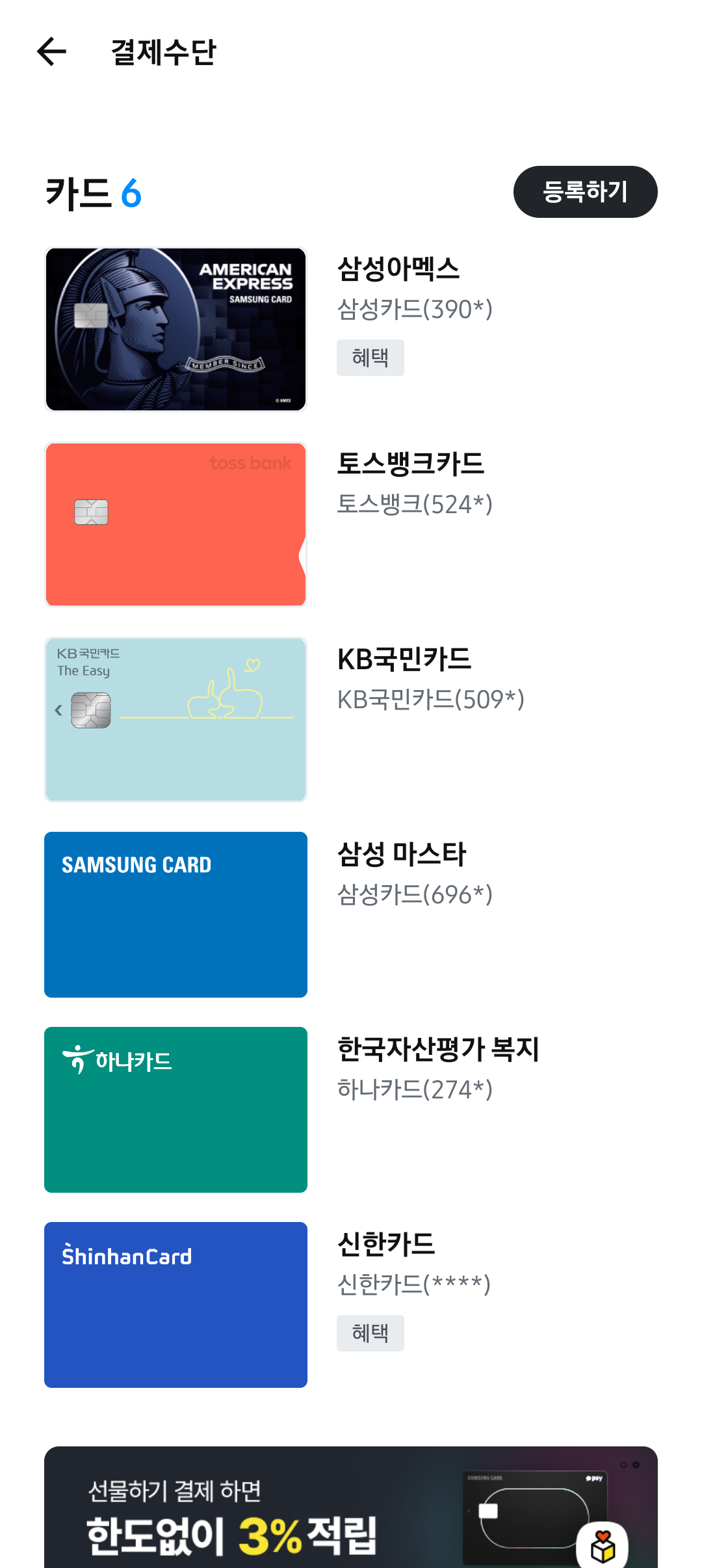Select the 신한카드 entry
This screenshot has width=702, height=1568.
[x=351, y=1305]
